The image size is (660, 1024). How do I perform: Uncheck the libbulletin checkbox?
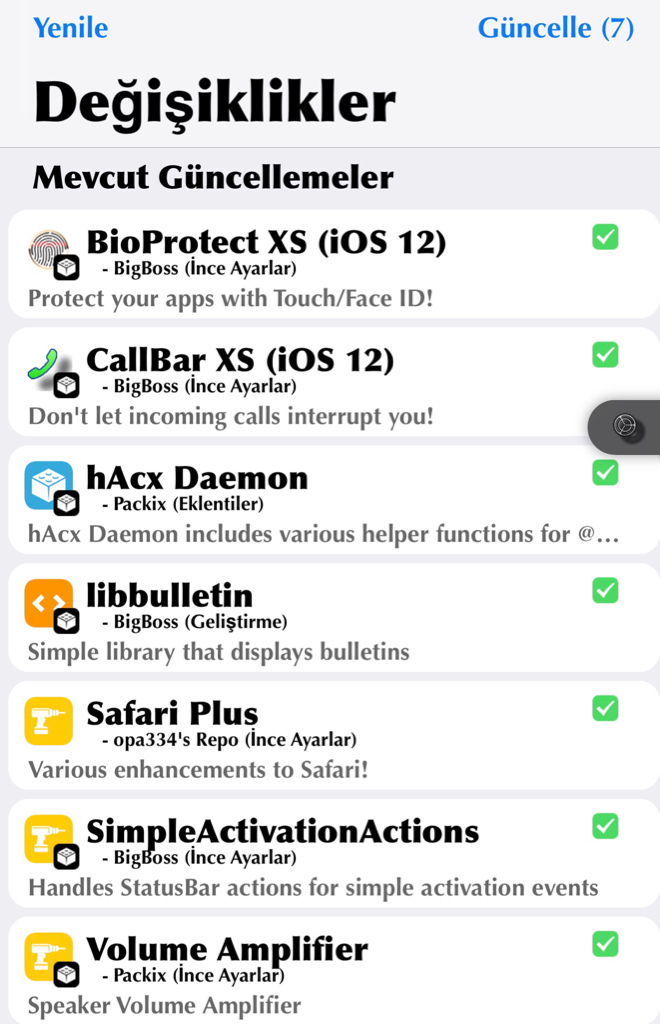point(605,590)
